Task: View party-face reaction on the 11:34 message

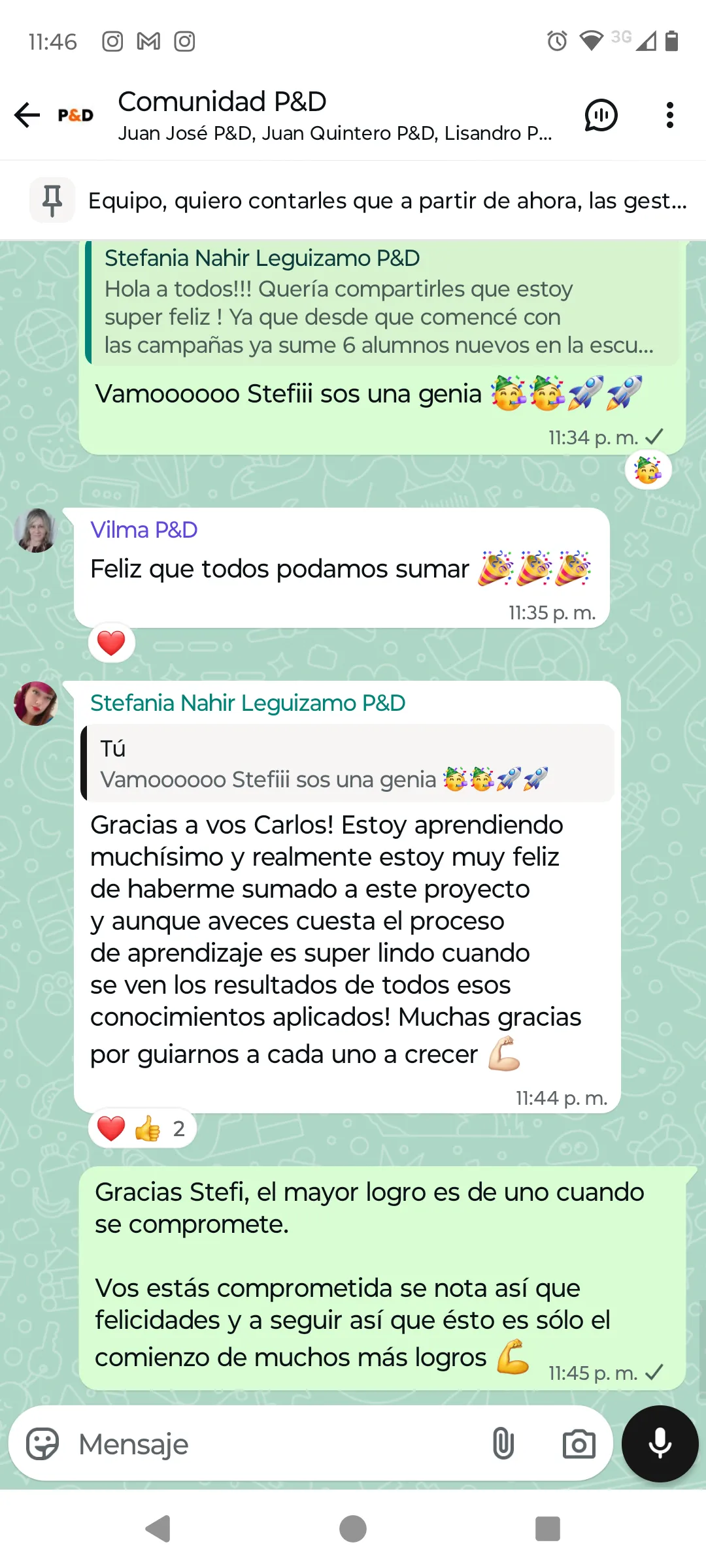Action: [x=648, y=470]
